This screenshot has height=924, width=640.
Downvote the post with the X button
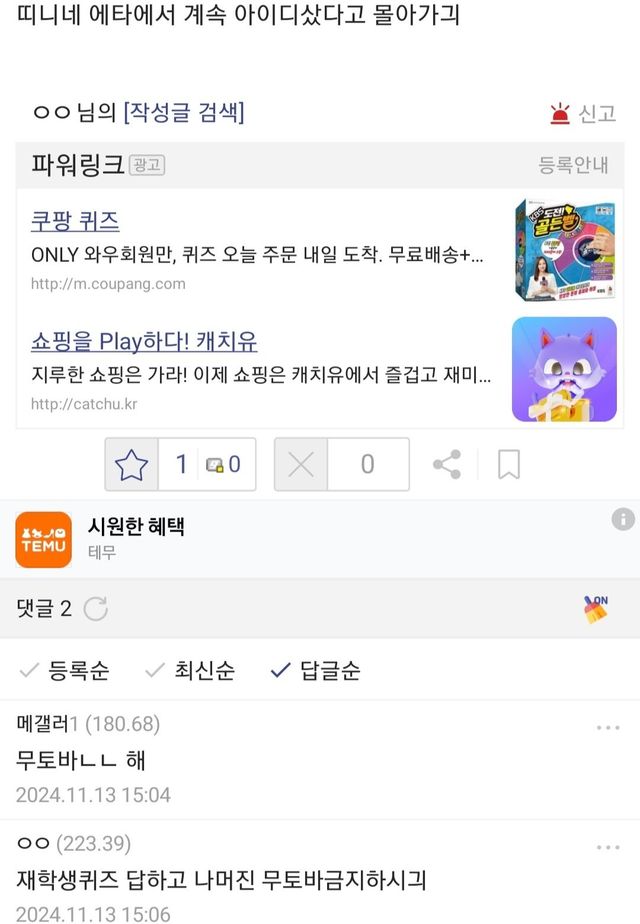pos(301,464)
